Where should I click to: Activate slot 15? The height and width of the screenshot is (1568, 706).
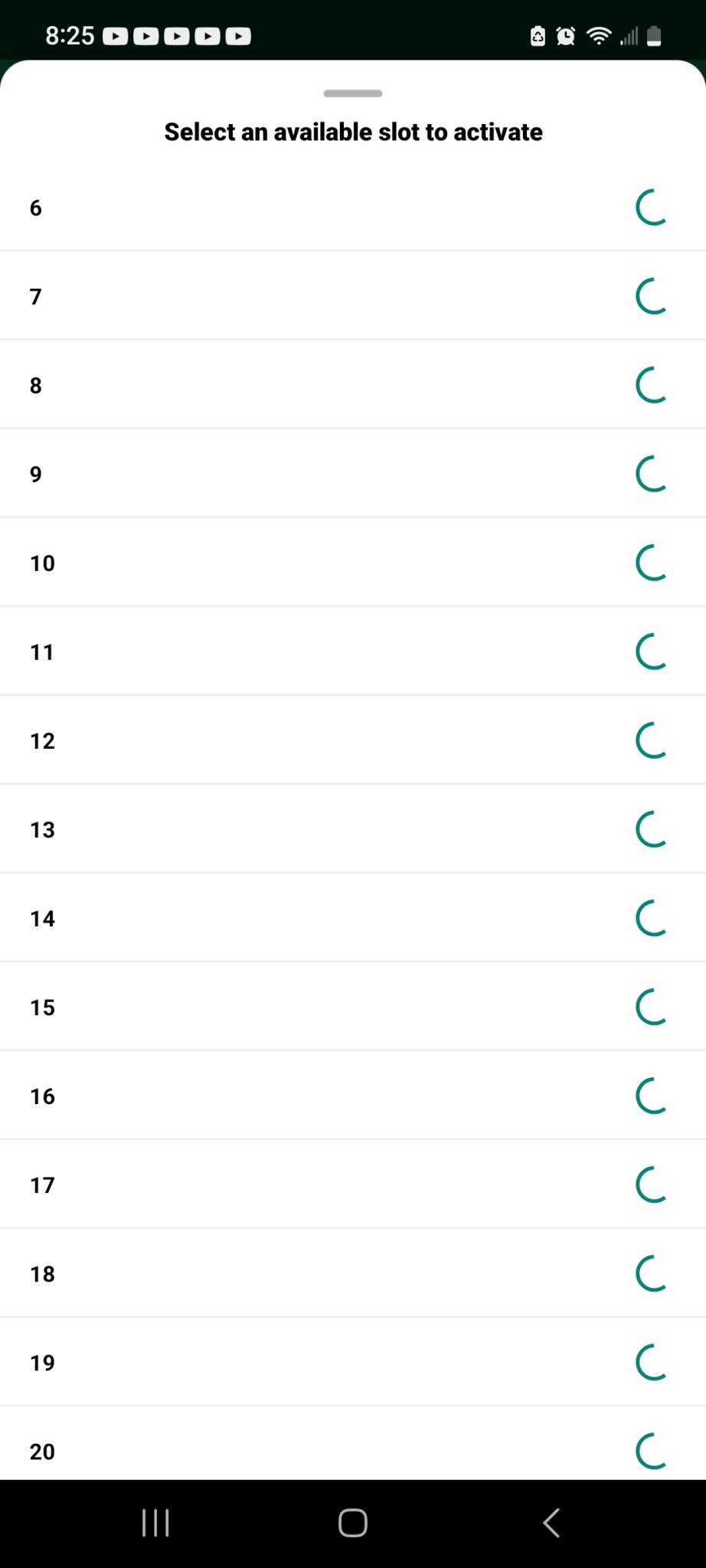pos(353,1006)
